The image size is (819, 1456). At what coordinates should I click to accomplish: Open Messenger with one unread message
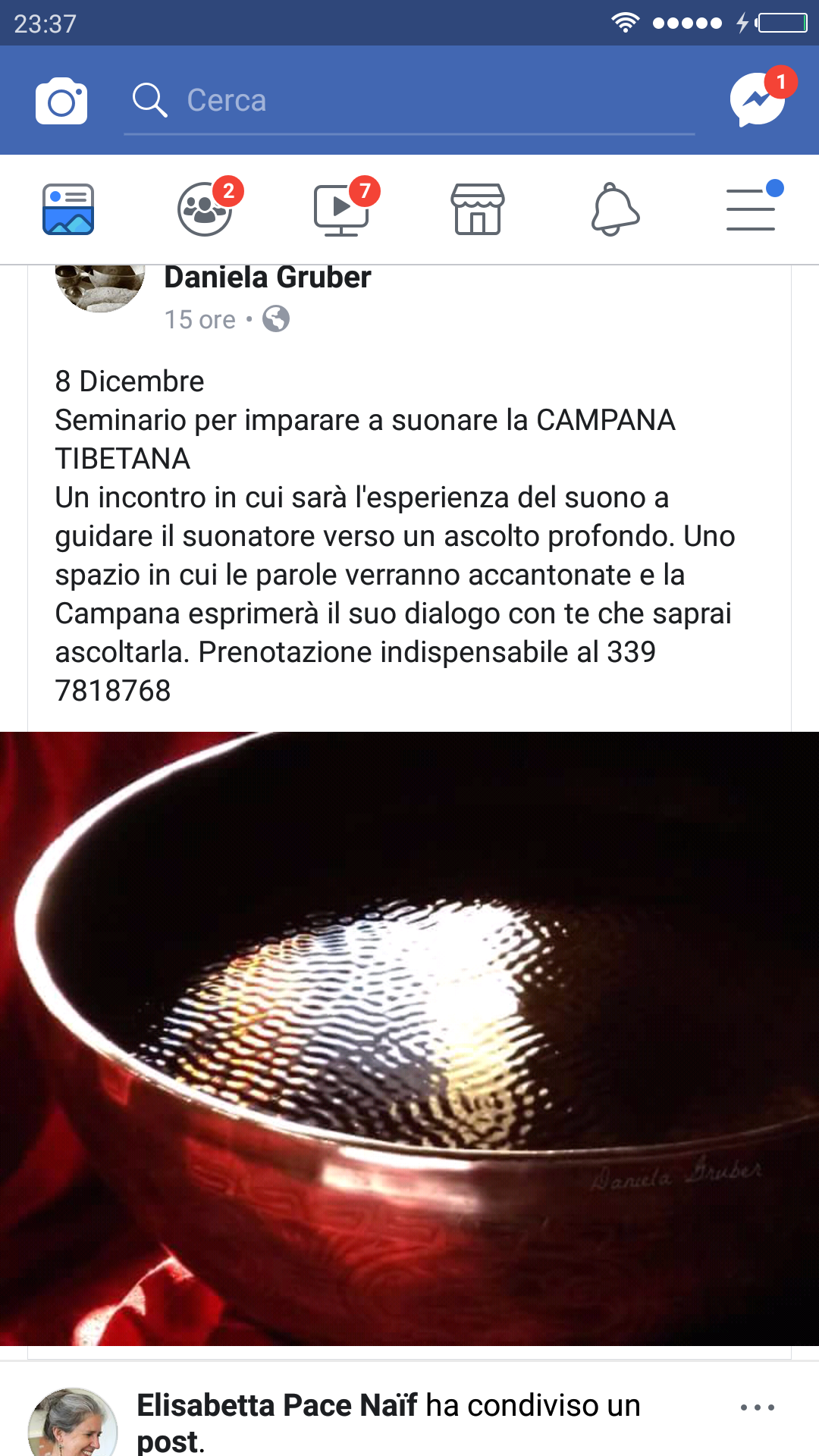coord(758,99)
